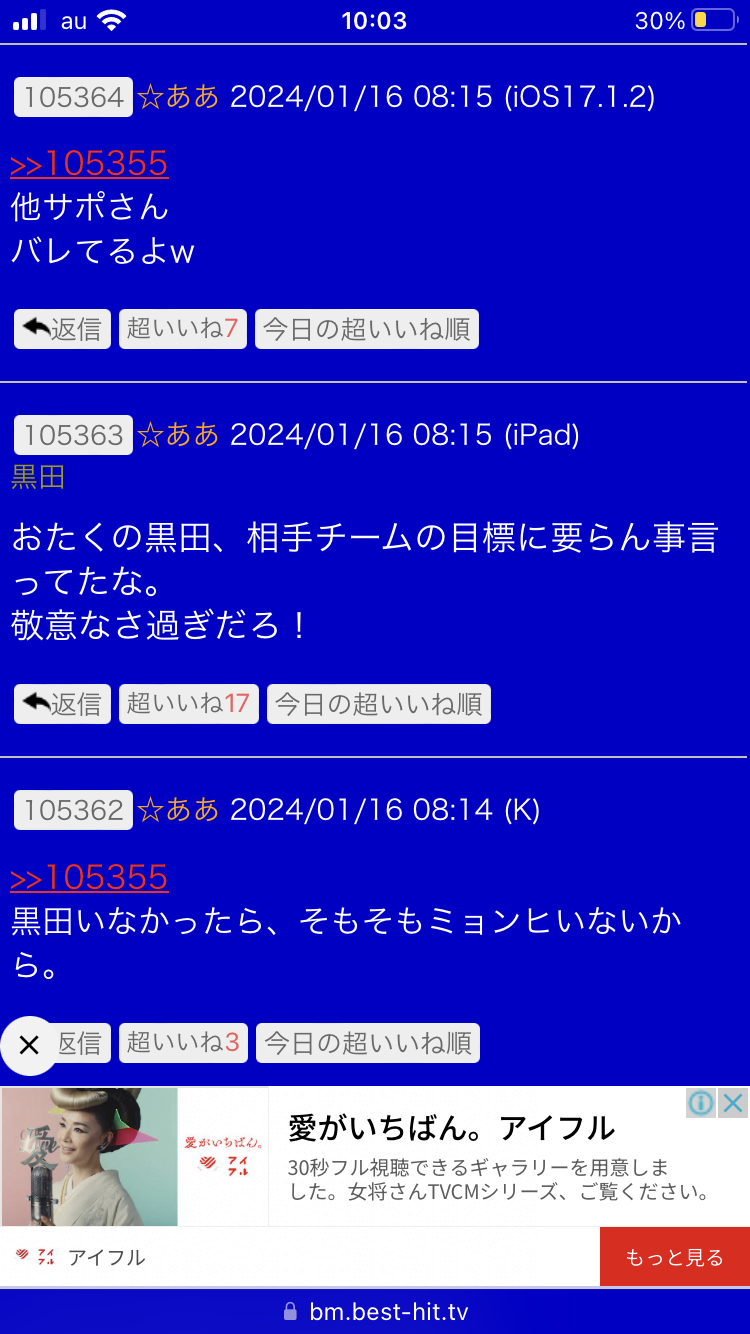Open the ad info icon
This screenshot has height=1334, width=750.
tap(701, 1103)
